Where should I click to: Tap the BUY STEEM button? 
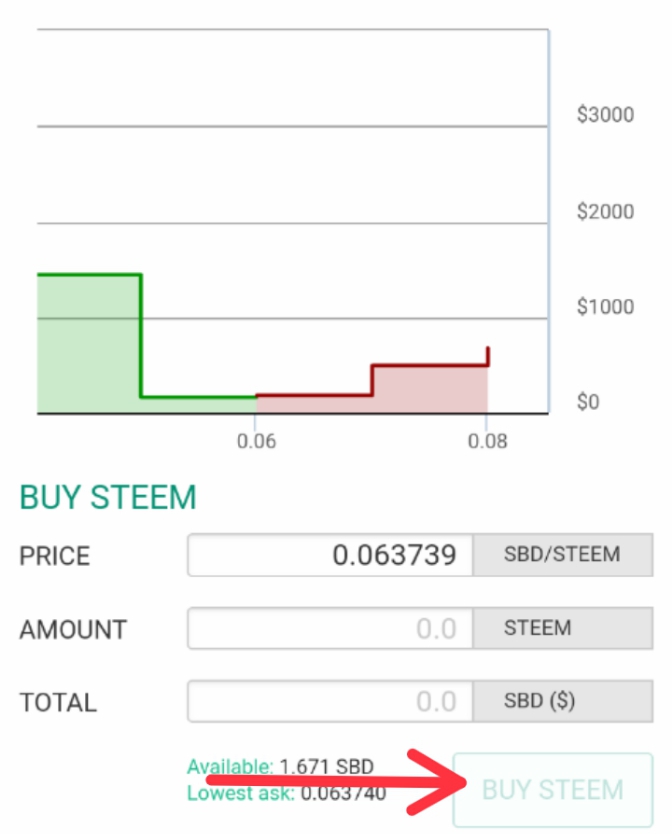552,790
